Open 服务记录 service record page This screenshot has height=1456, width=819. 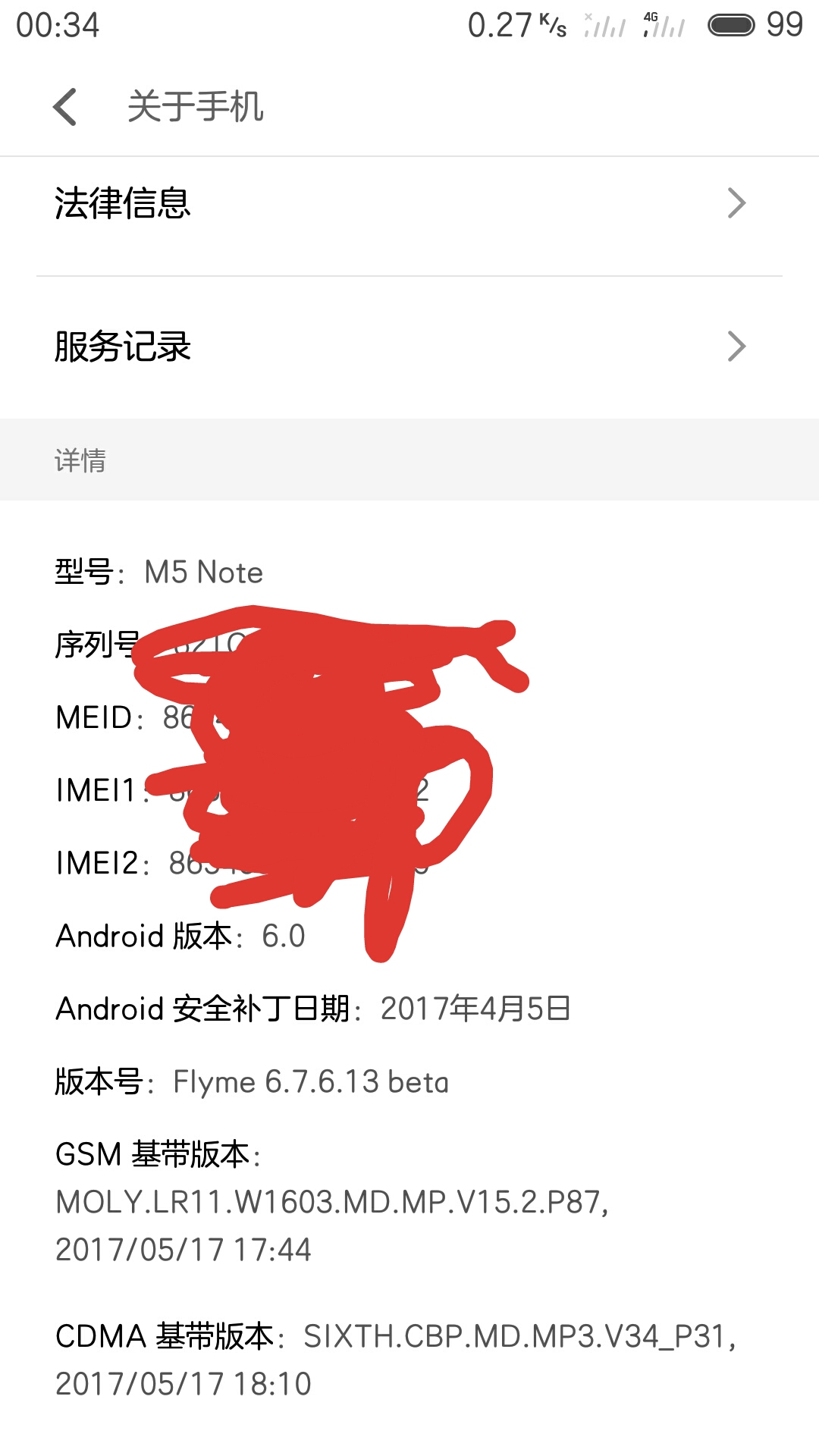click(x=121, y=347)
